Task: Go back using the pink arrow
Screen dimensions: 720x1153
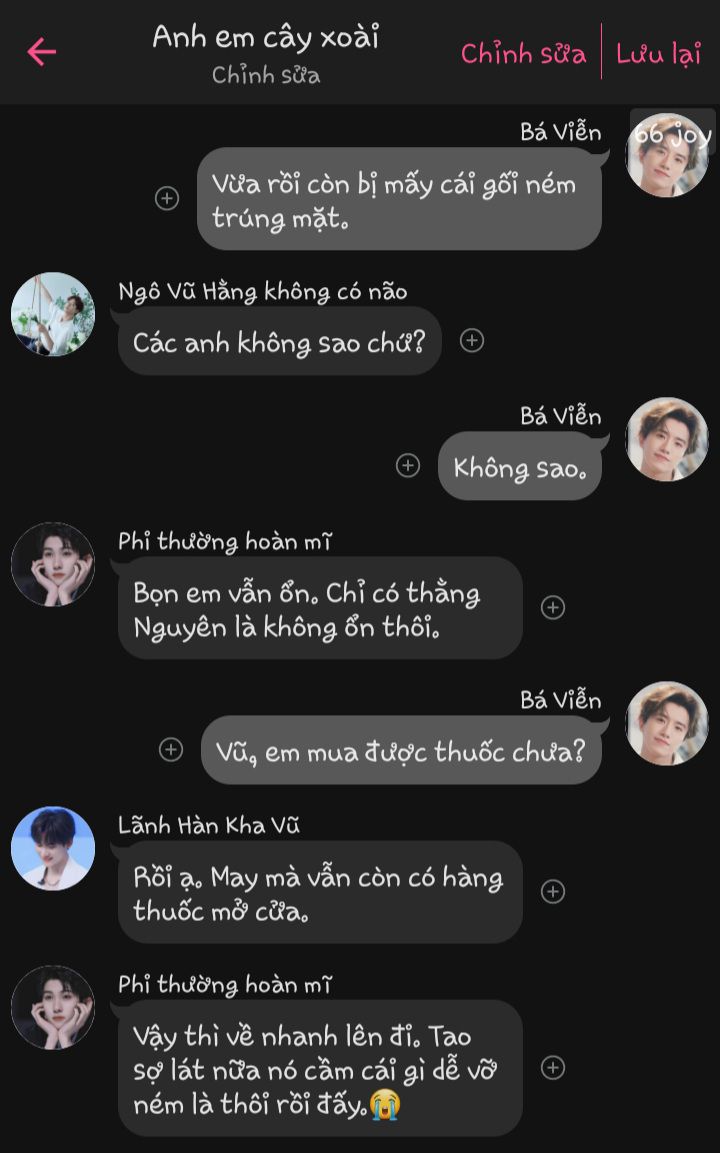Action: [41, 52]
